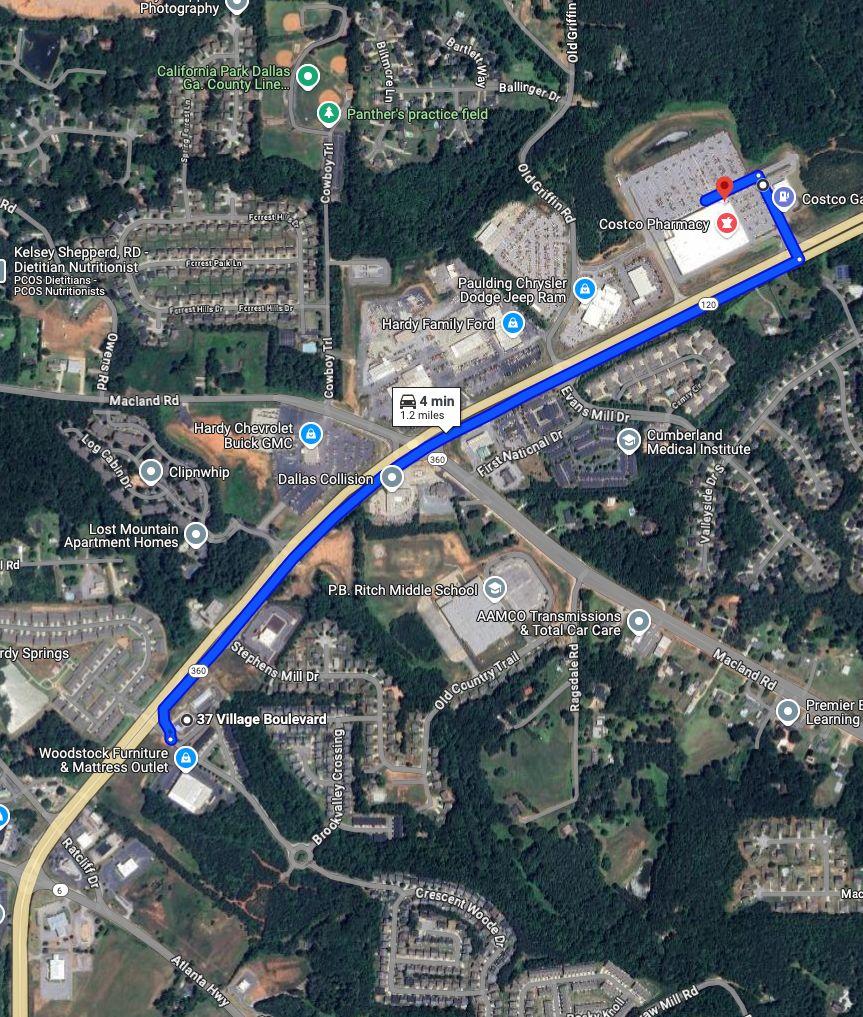Image resolution: width=863 pixels, height=1017 pixels.
Task: Tap the 37 Village Boulevard start point
Action: [187, 720]
